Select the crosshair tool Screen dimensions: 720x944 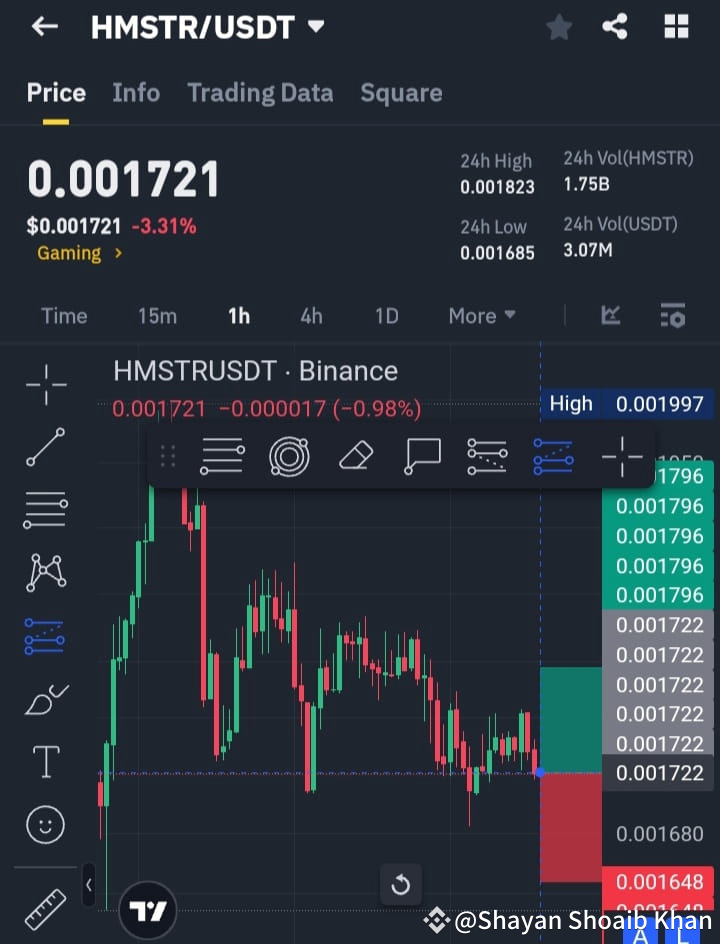tap(45, 384)
